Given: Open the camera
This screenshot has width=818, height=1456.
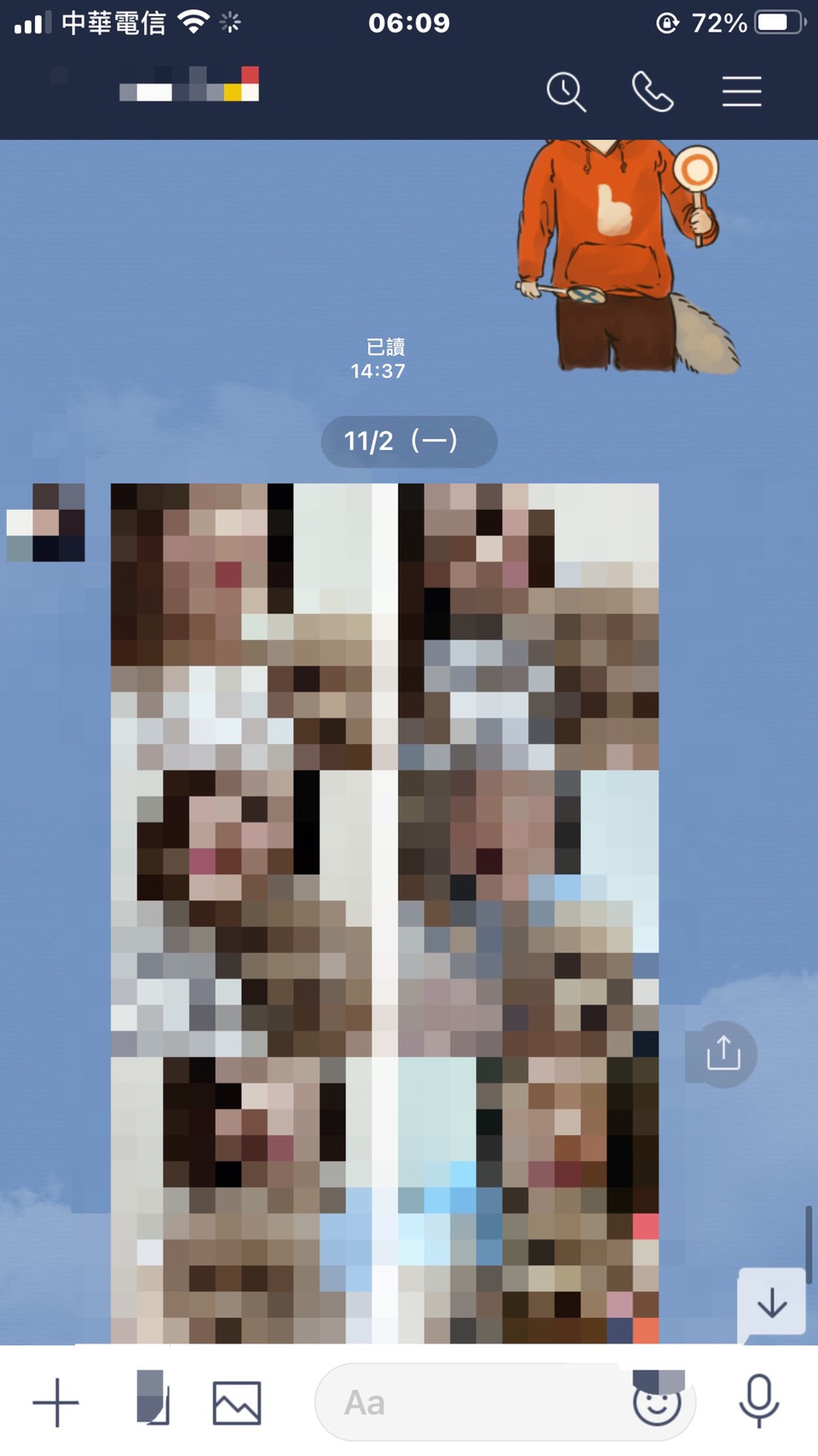Looking at the screenshot, I should 153,1402.
